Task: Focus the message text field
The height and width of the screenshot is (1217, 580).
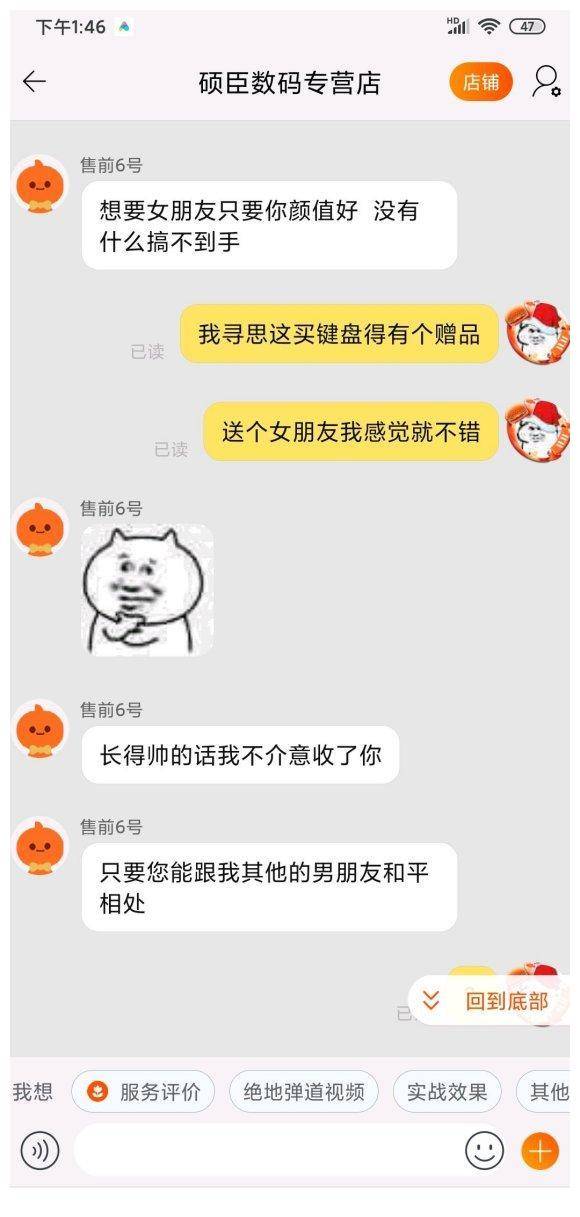Action: 267,1151
